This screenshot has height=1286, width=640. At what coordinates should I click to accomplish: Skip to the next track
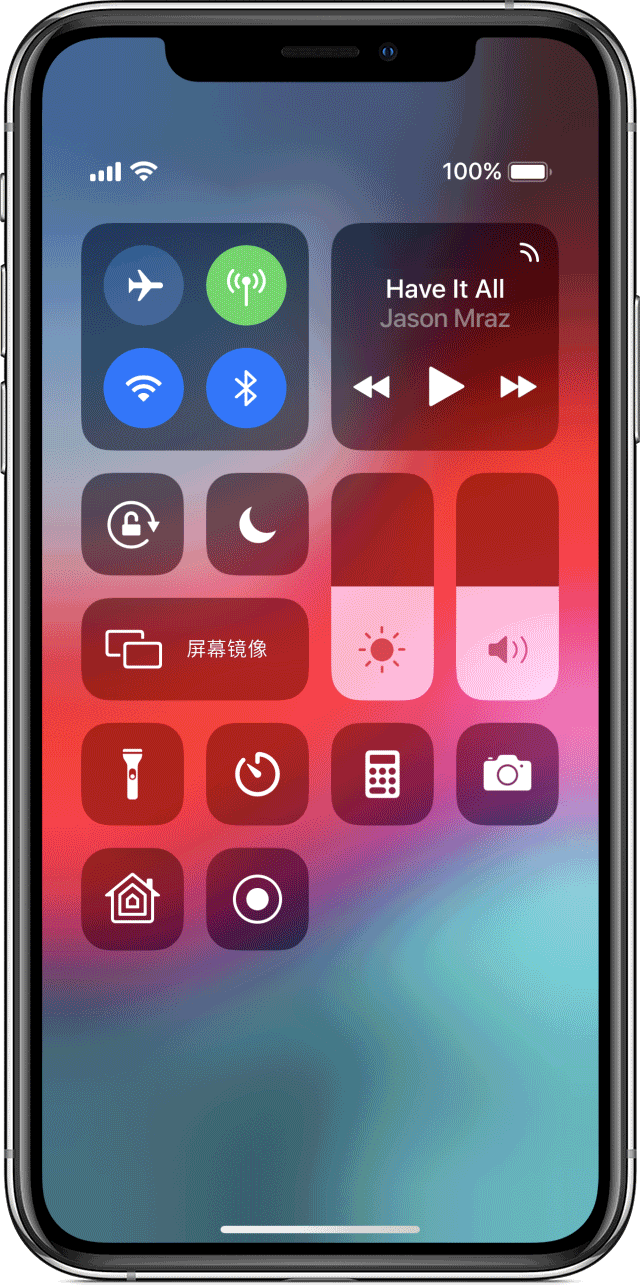pos(518,386)
